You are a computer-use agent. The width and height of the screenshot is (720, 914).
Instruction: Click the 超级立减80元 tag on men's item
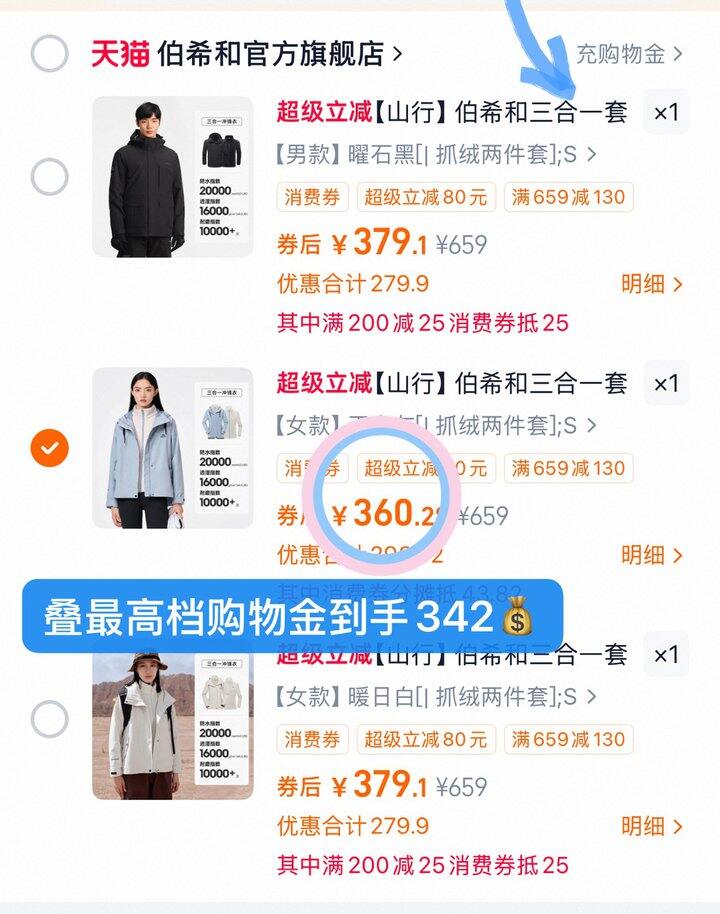click(425, 198)
